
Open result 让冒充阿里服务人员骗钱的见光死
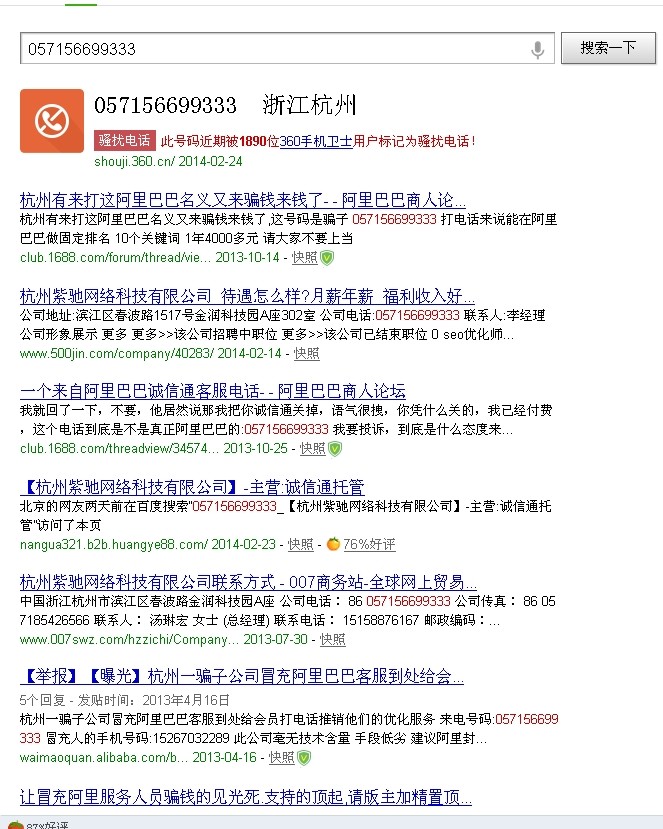click(x=245, y=797)
